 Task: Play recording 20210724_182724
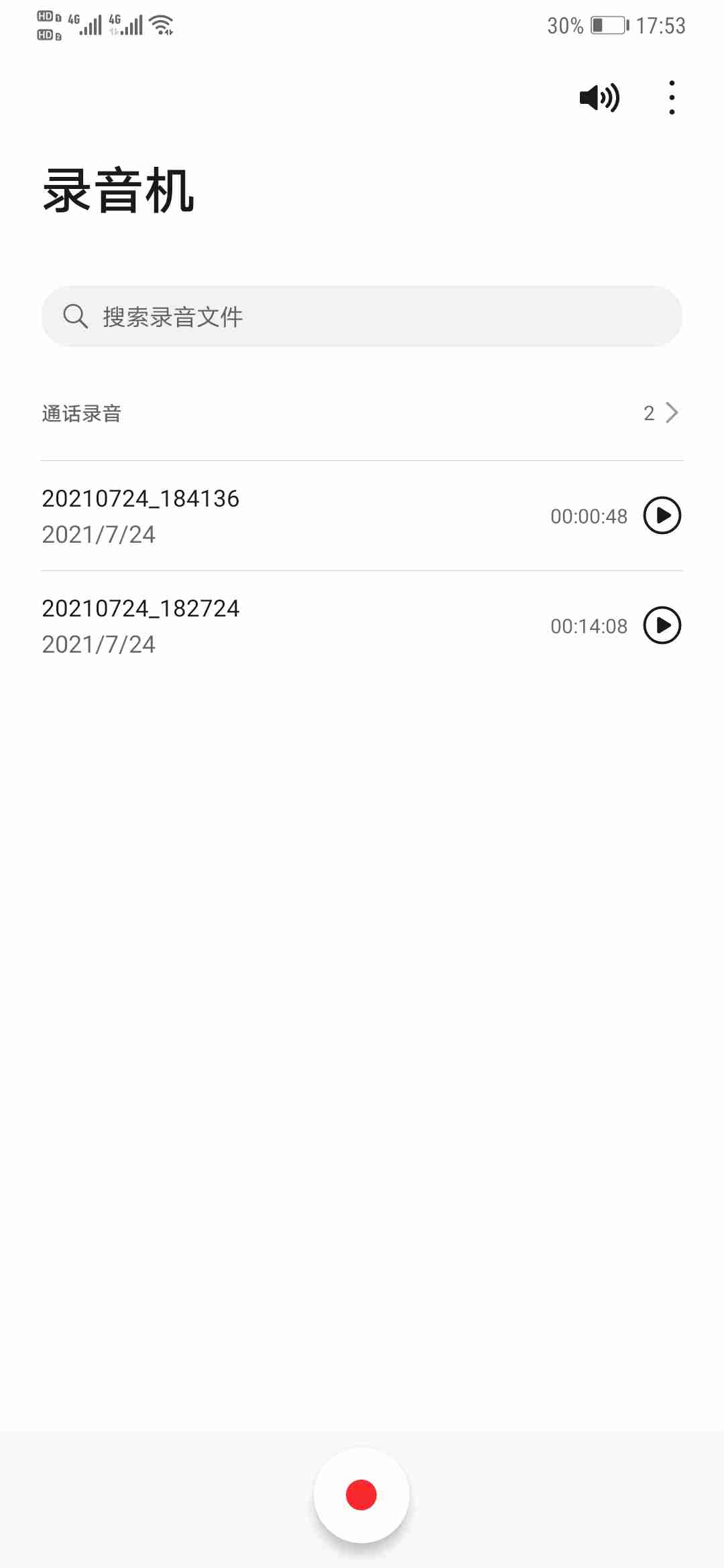(x=662, y=625)
